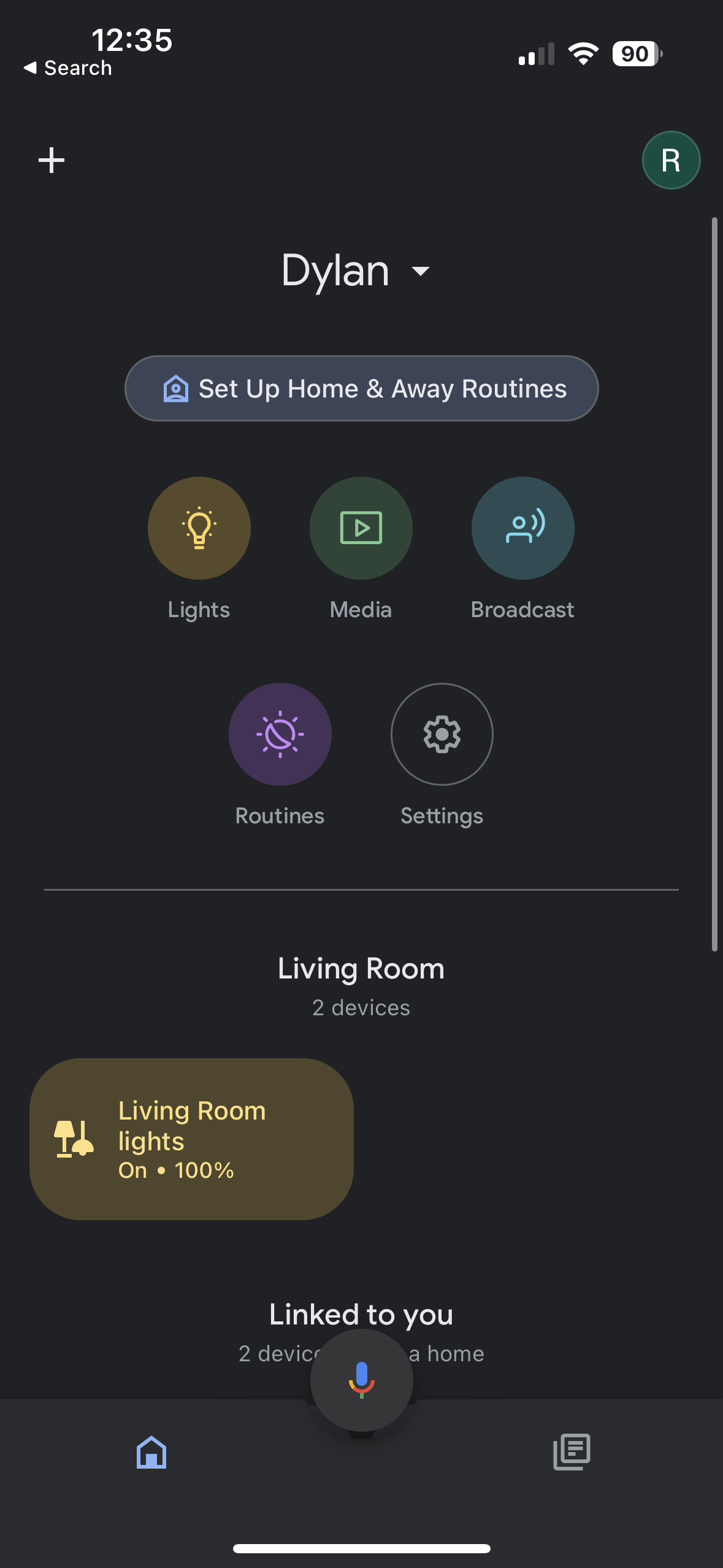Screen dimensions: 723x1568
Task: Go back to Search in the status bar
Action: coord(68,68)
